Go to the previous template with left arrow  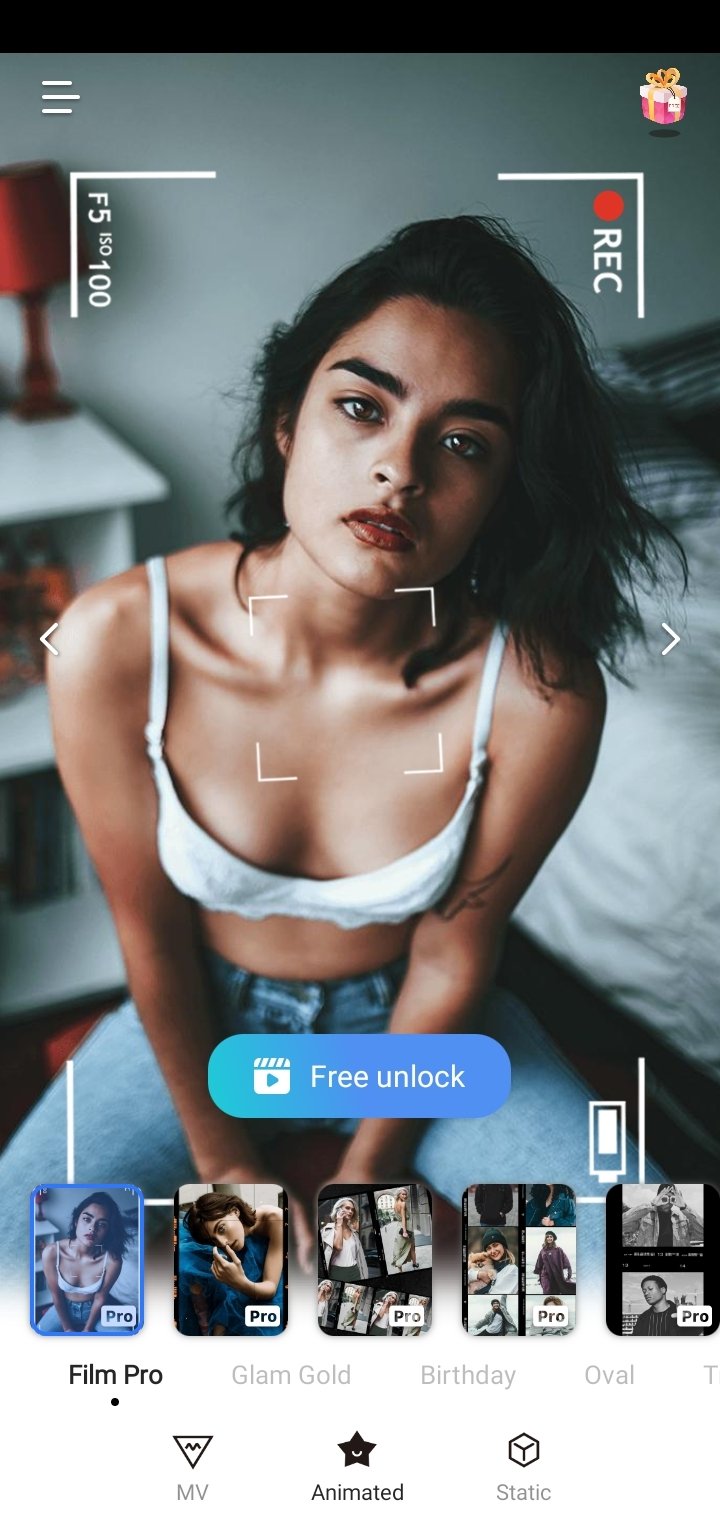pyautogui.click(x=49, y=639)
